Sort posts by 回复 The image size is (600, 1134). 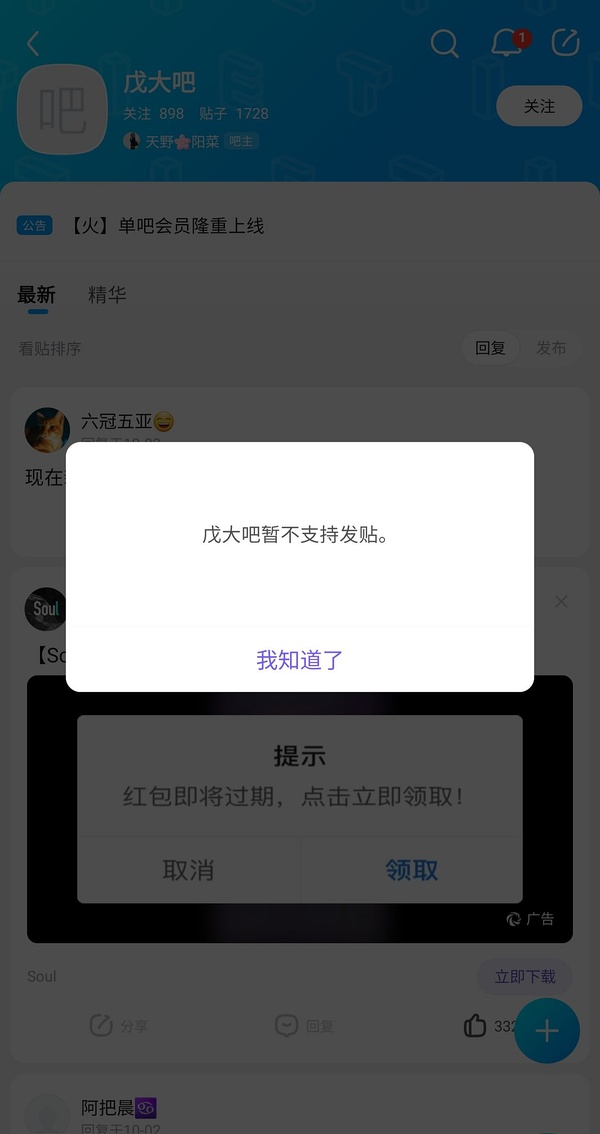point(490,348)
